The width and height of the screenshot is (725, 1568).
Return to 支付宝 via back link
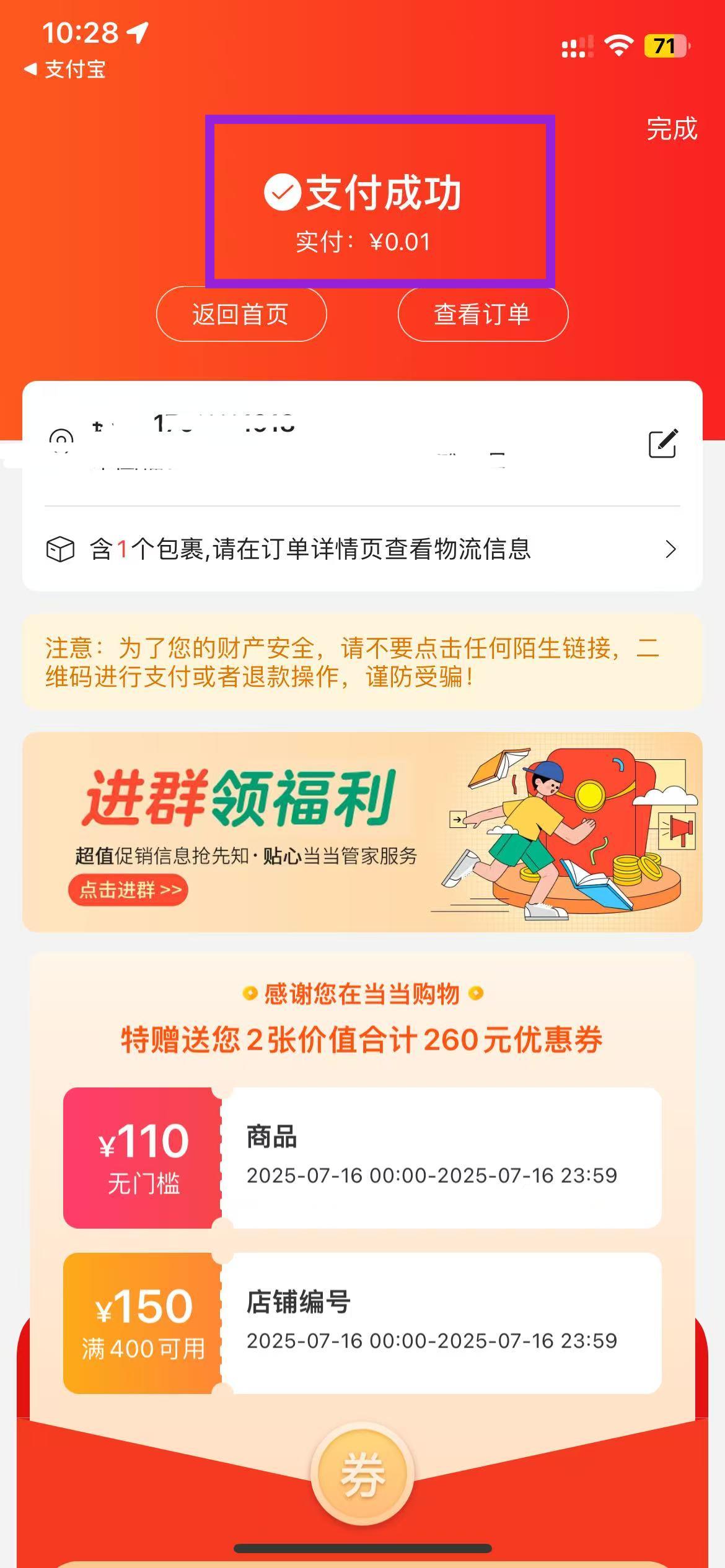pos(65,69)
